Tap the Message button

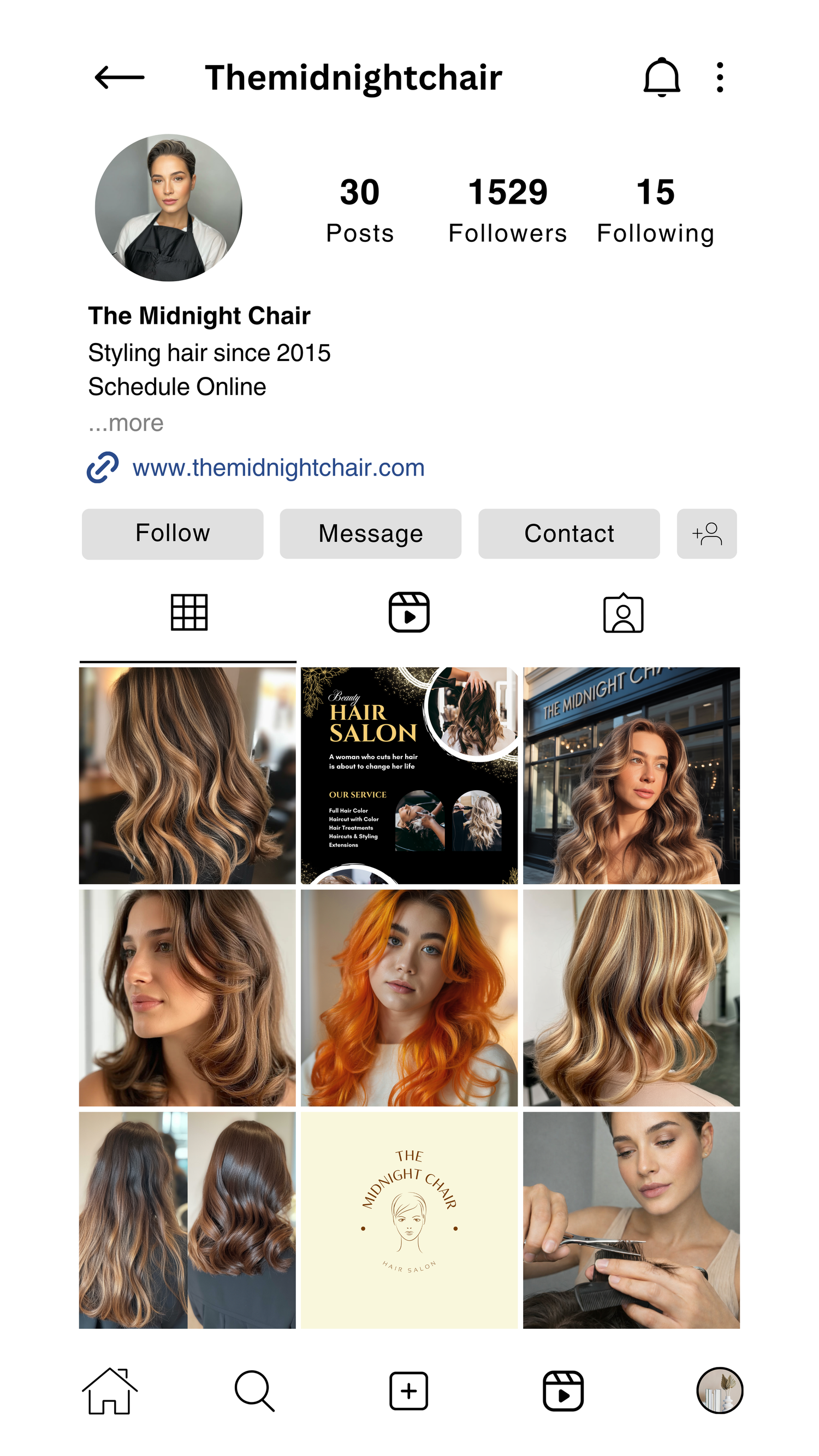point(371,534)
